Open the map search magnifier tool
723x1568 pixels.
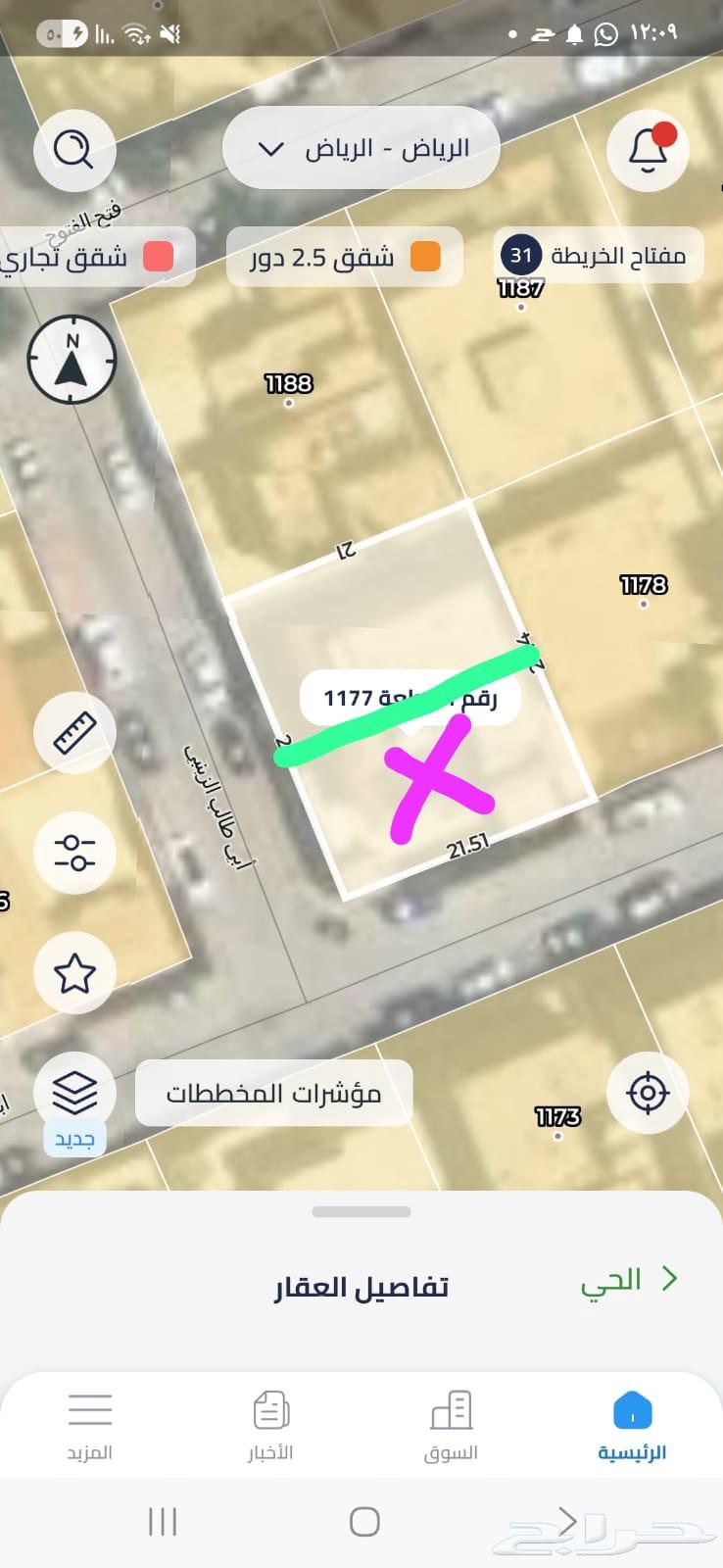[x=74, y=151]
